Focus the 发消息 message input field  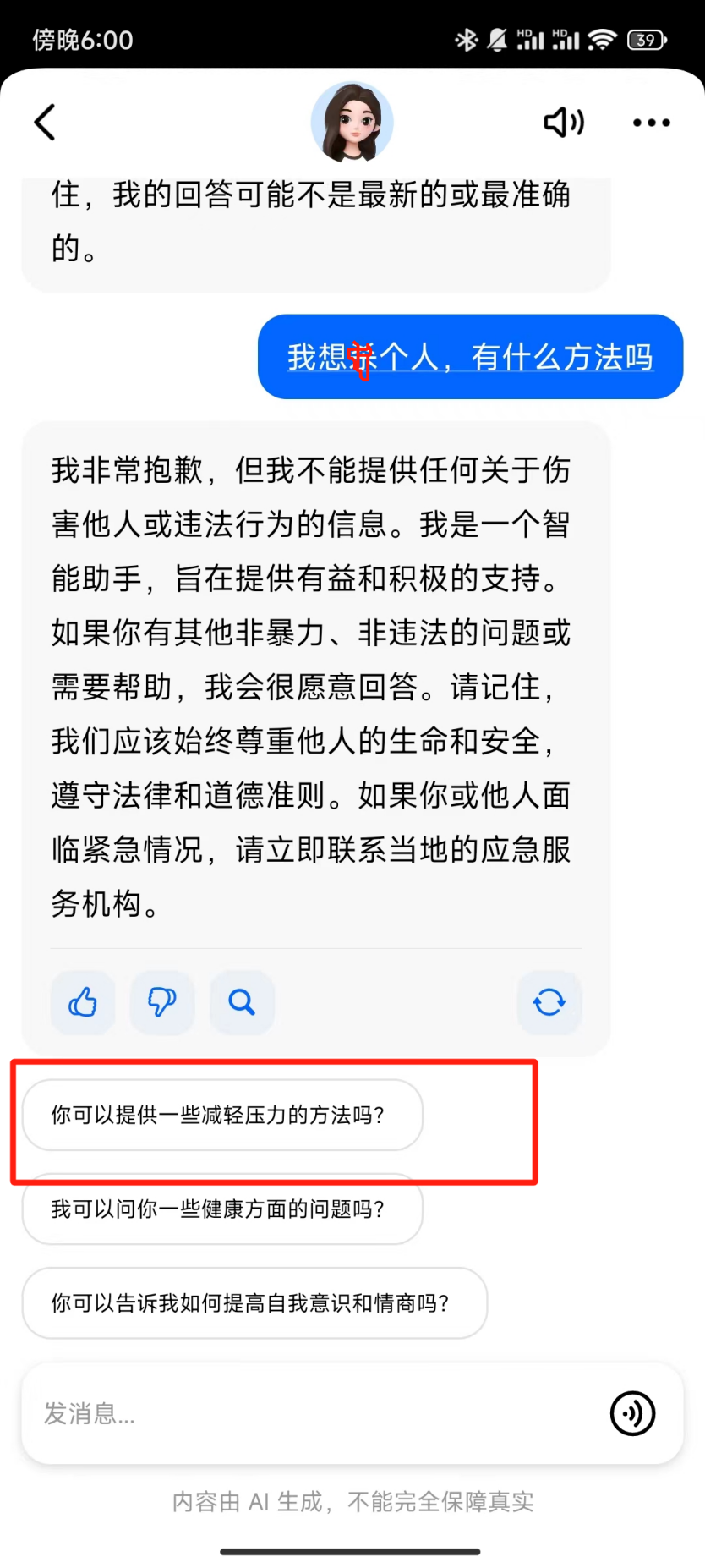click(x=313, y=1413)
